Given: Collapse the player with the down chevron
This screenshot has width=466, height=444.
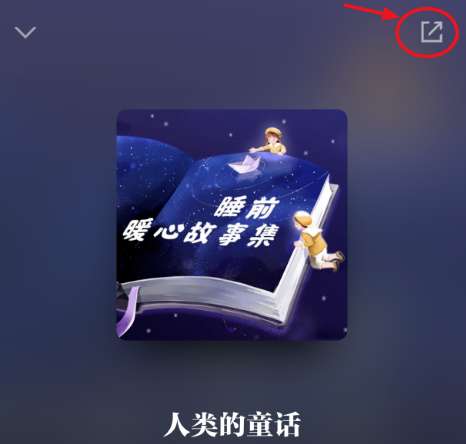Looking at the screenshot, I should [x=25, y=32].
